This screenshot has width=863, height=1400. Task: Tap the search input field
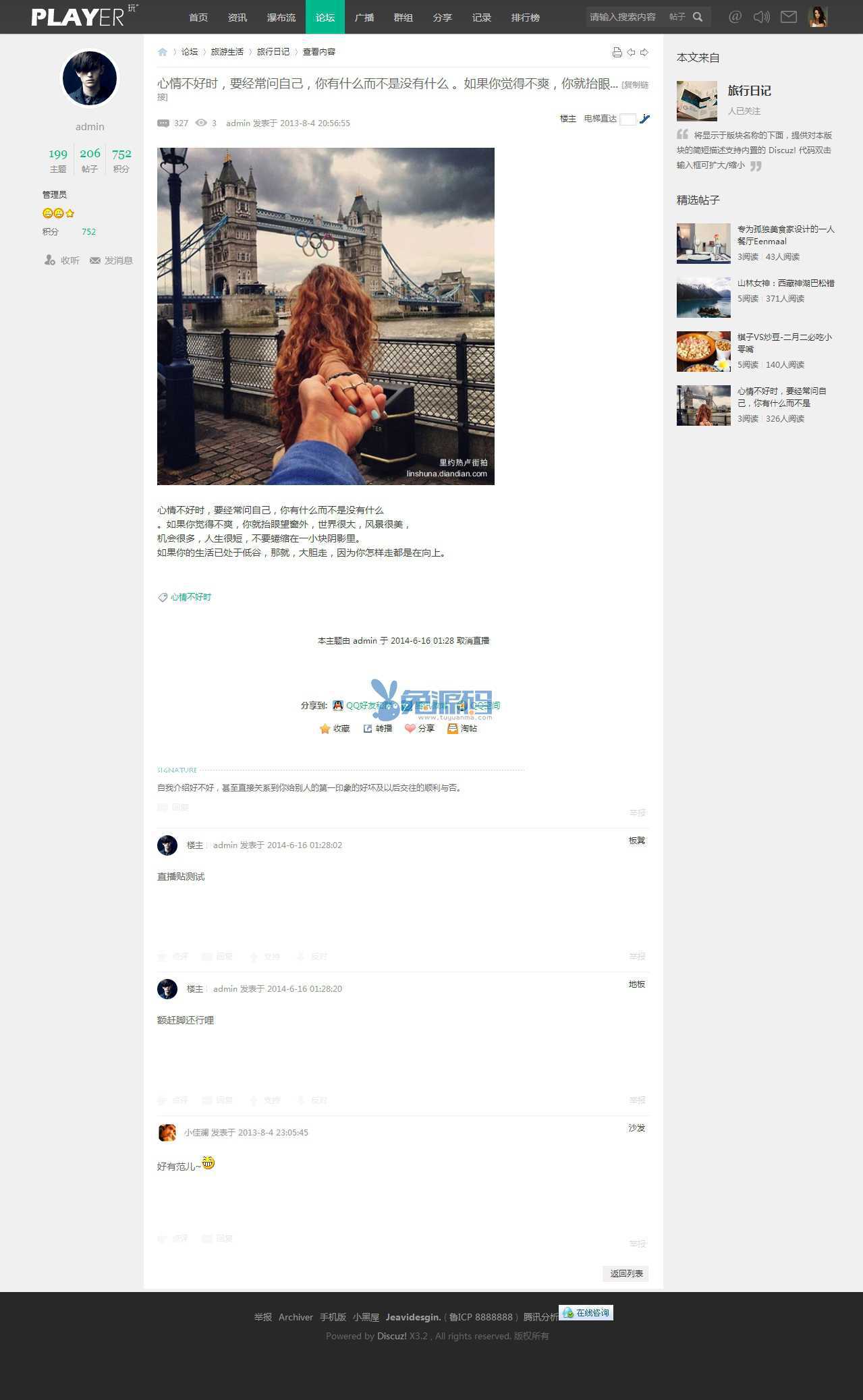pos(623,17)
